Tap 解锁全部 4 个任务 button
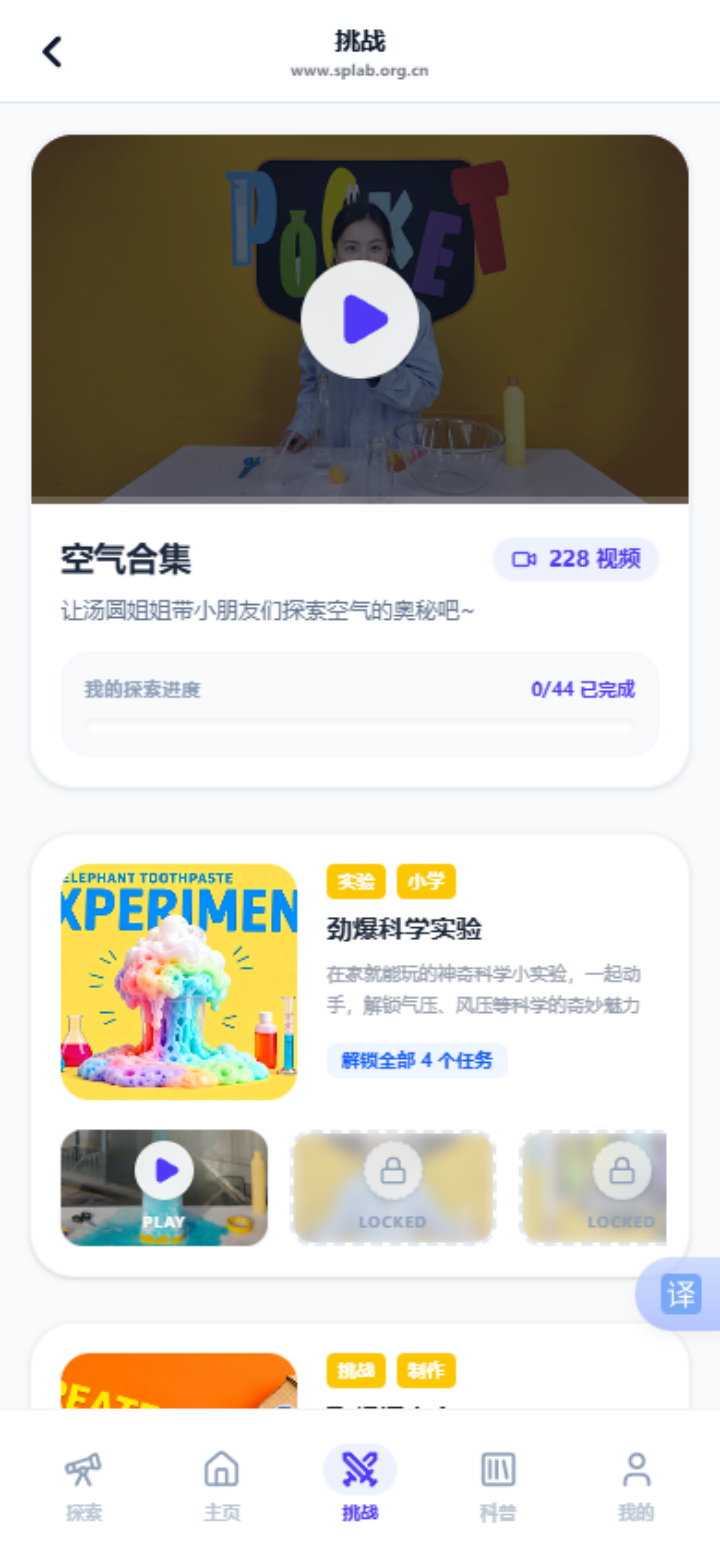This screenshot has width=720, height=1559. [x=417, y=1060]
